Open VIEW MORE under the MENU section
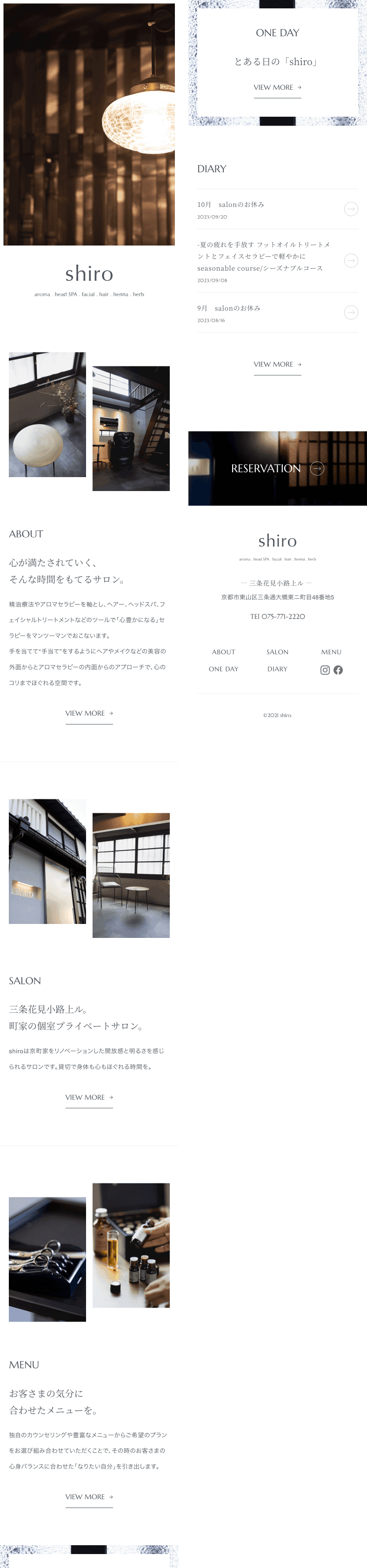 coord(89,1497)
